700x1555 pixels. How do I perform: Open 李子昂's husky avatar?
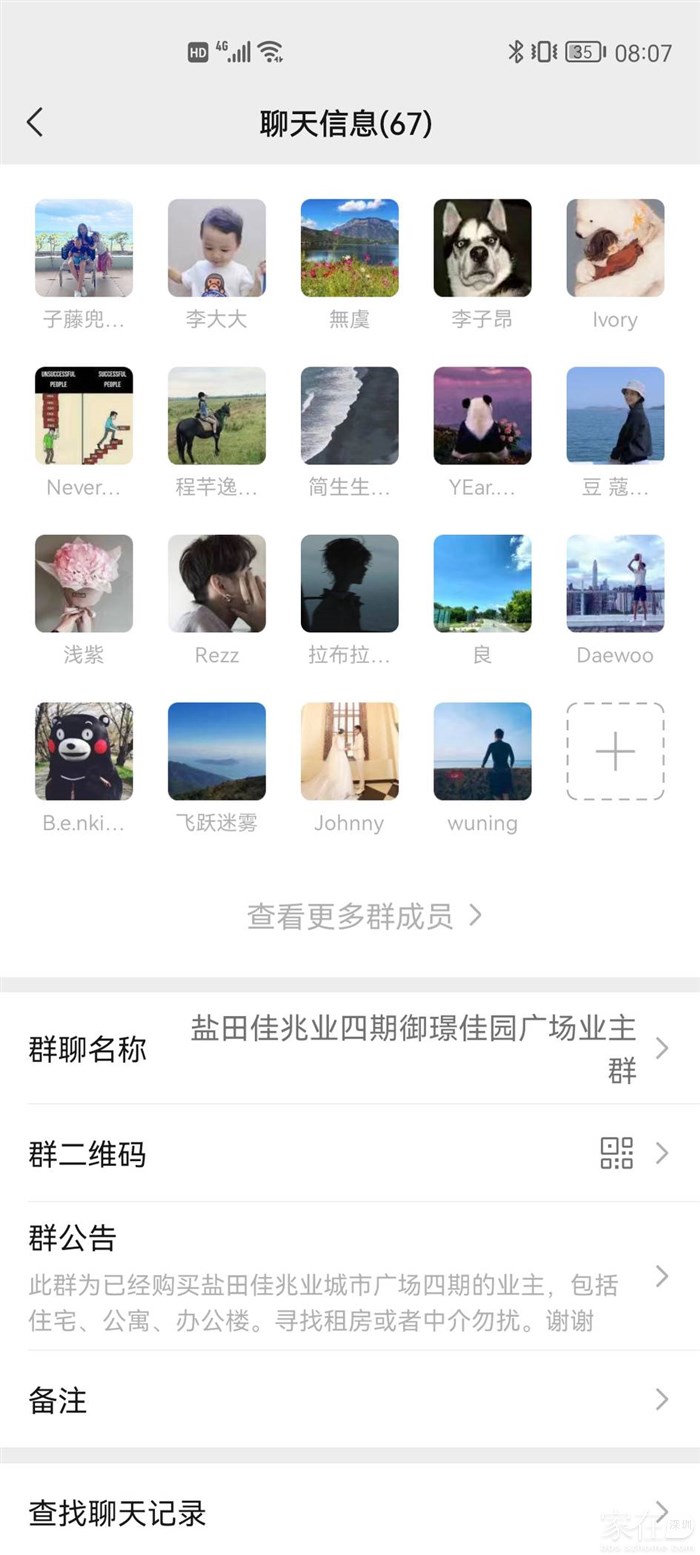point(482,248)
